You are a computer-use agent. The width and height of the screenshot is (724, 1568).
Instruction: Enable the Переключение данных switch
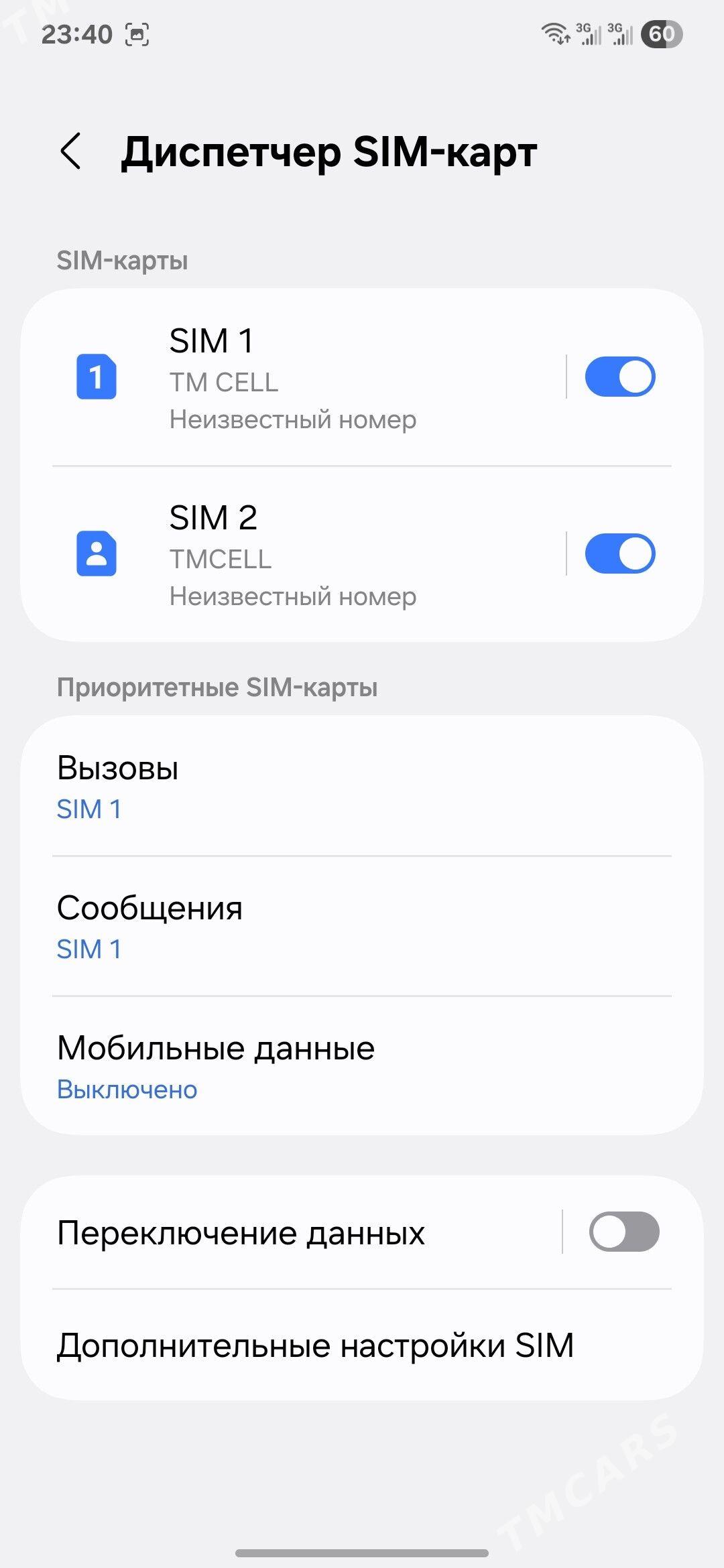click(623, 1232)
